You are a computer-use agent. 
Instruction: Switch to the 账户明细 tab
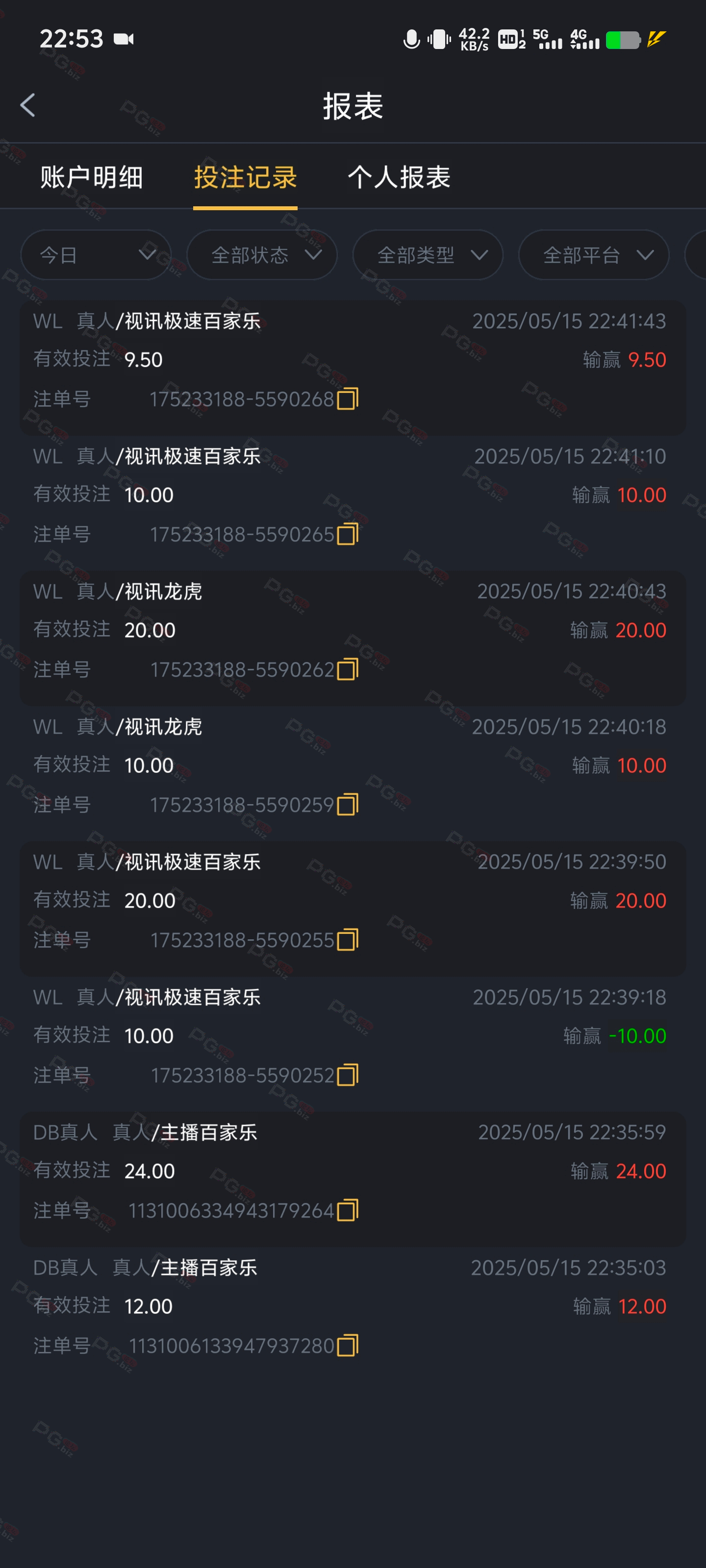91,177
